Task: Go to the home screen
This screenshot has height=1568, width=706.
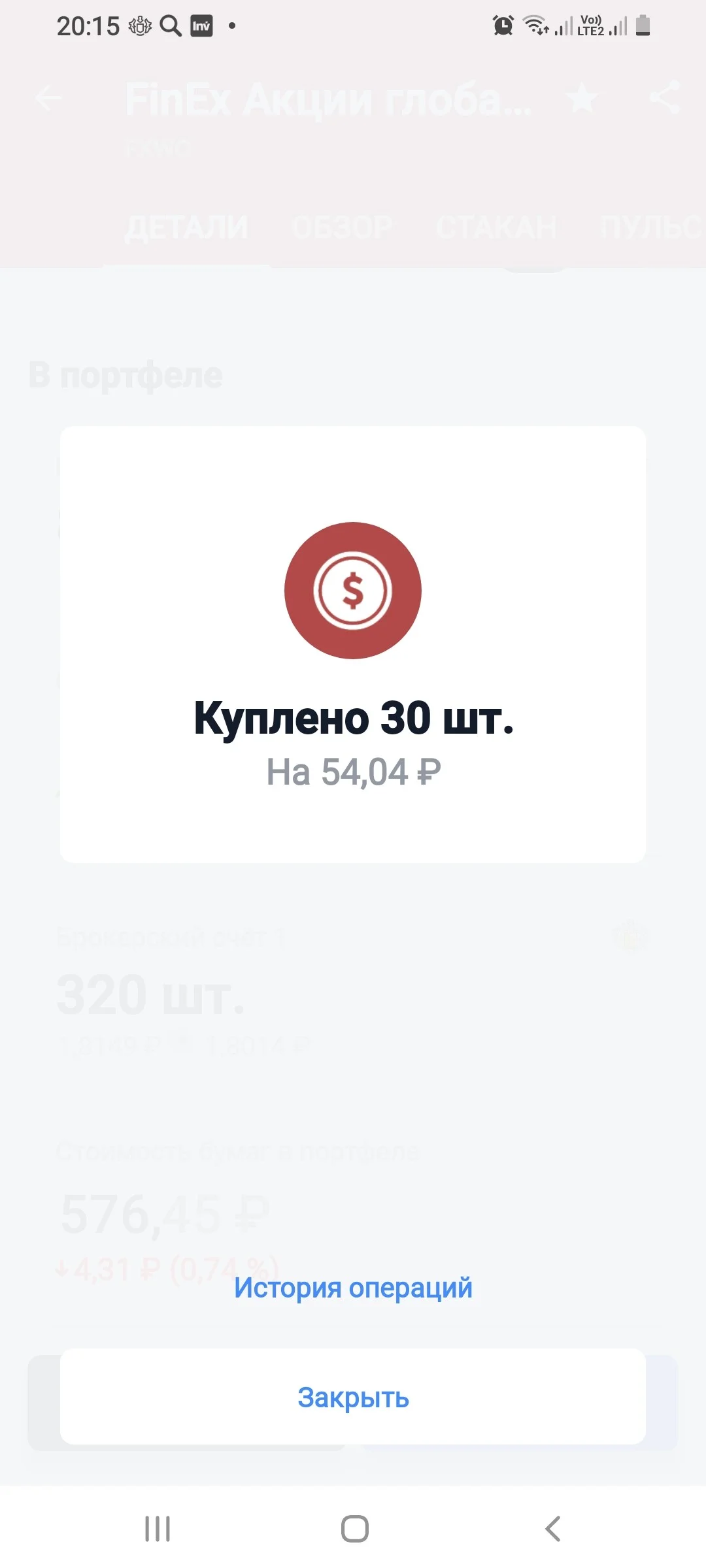Action: [354, 1529]
